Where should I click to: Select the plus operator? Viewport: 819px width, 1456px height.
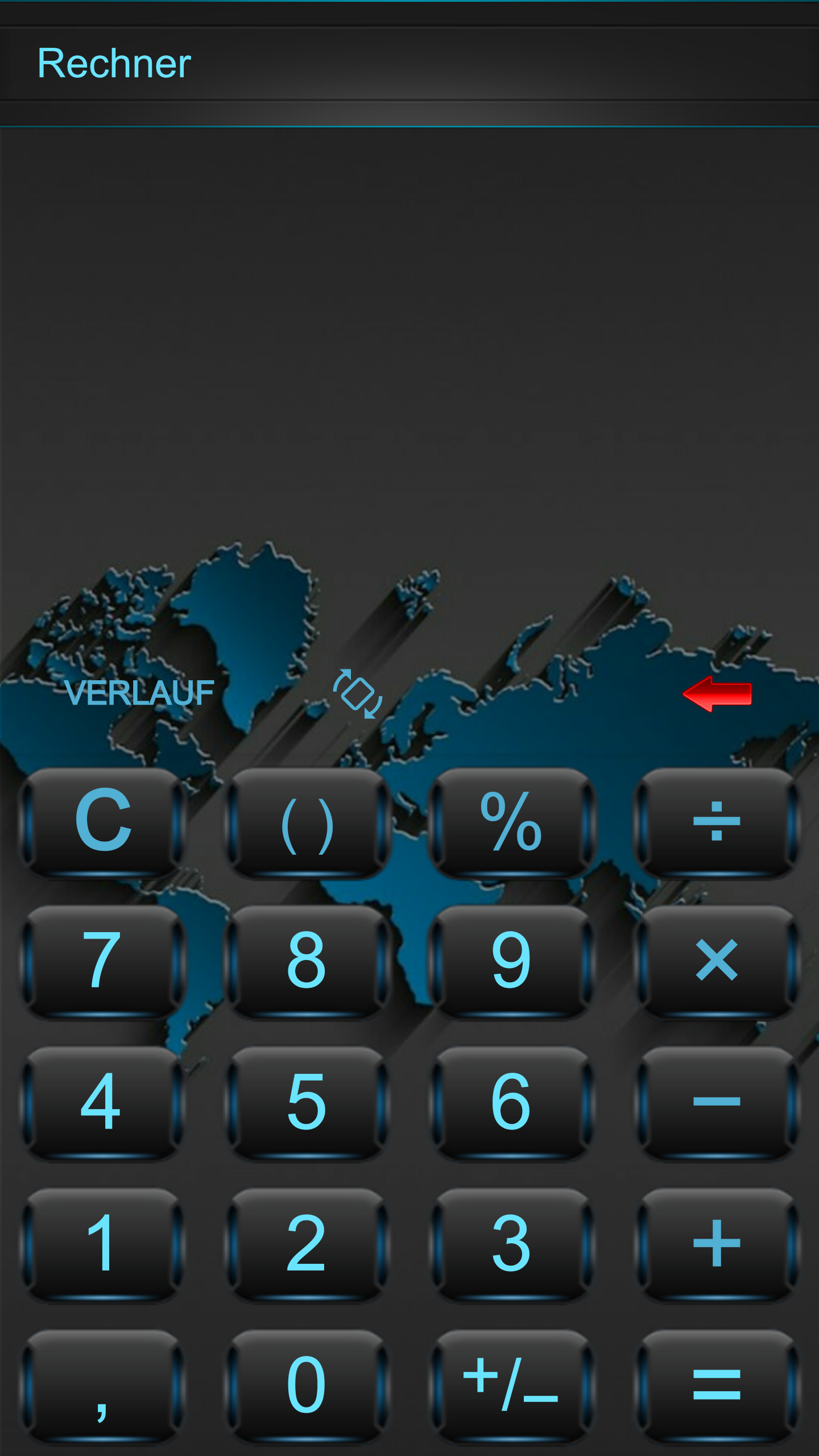(717, 1243)
